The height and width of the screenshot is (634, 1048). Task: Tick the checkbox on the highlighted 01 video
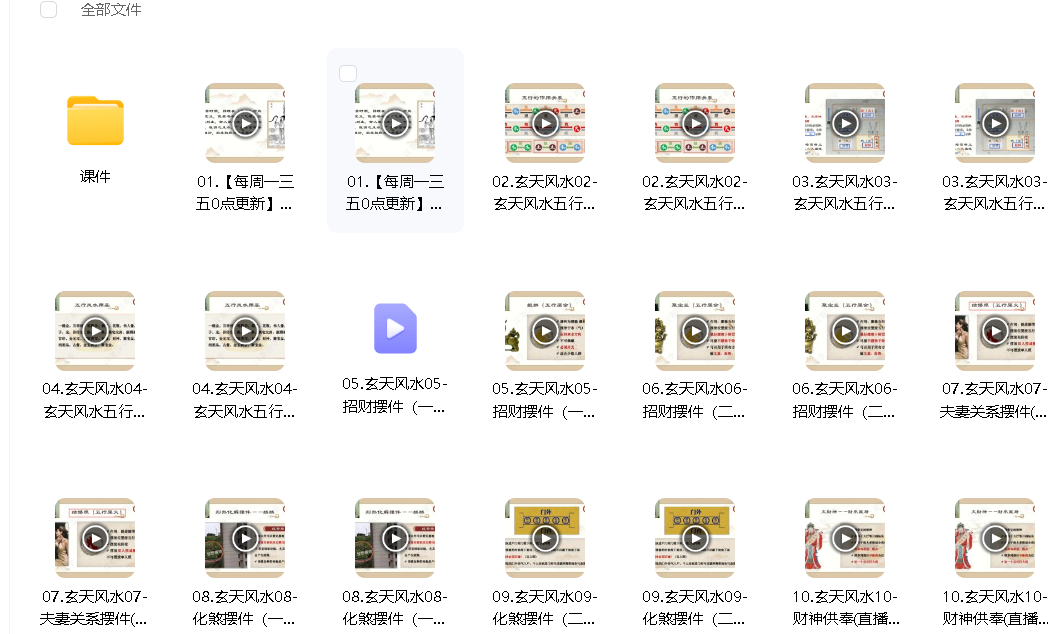point(348,73)
